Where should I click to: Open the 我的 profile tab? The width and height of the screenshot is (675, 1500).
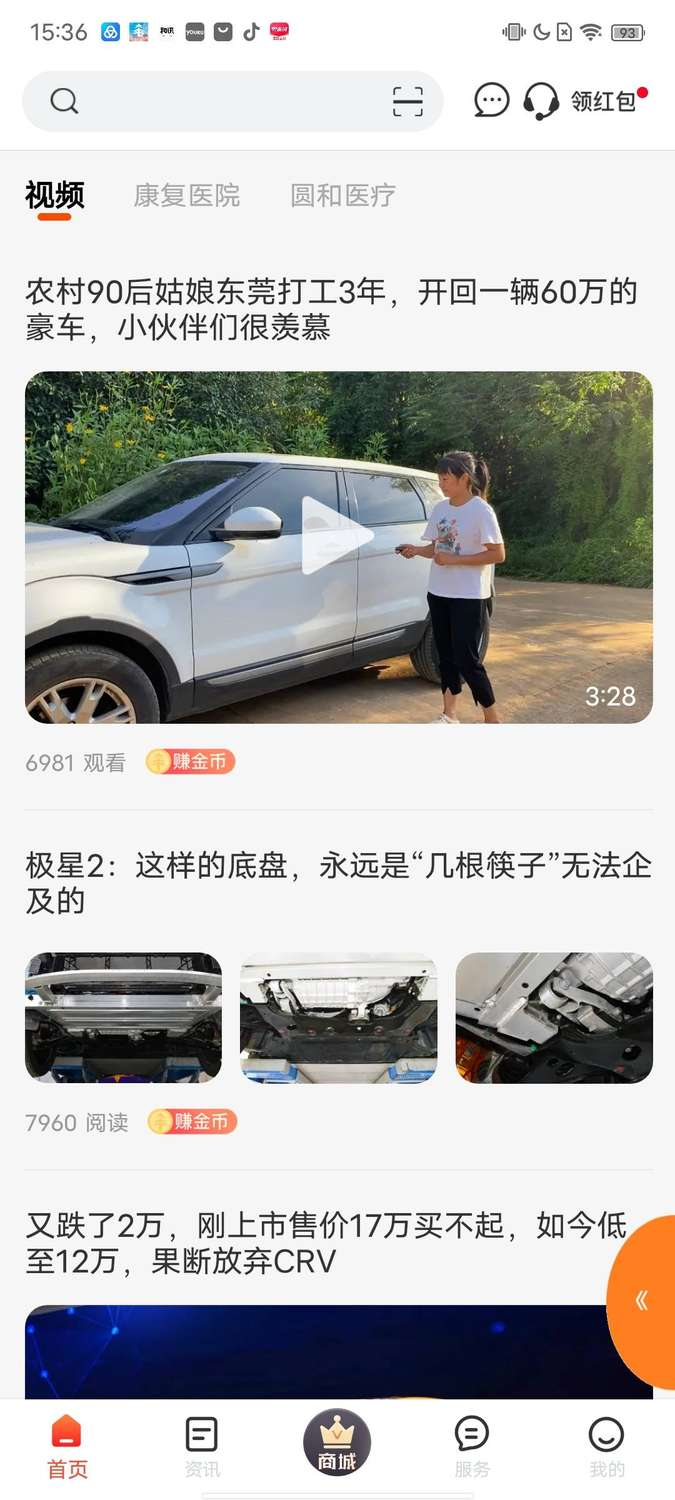[x=606, y=1447]
